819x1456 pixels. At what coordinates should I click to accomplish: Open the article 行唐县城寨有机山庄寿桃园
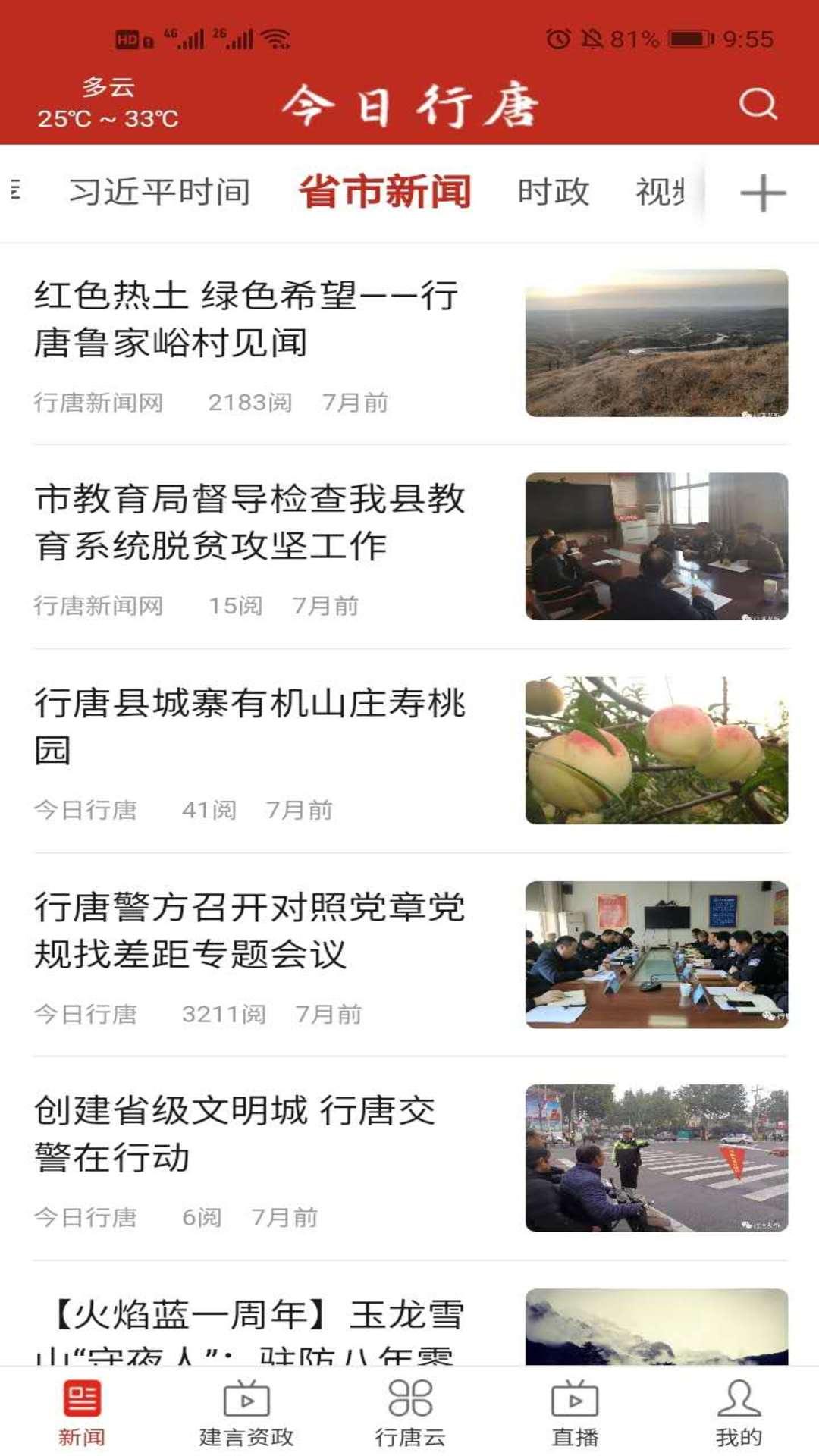click(249, 725)
